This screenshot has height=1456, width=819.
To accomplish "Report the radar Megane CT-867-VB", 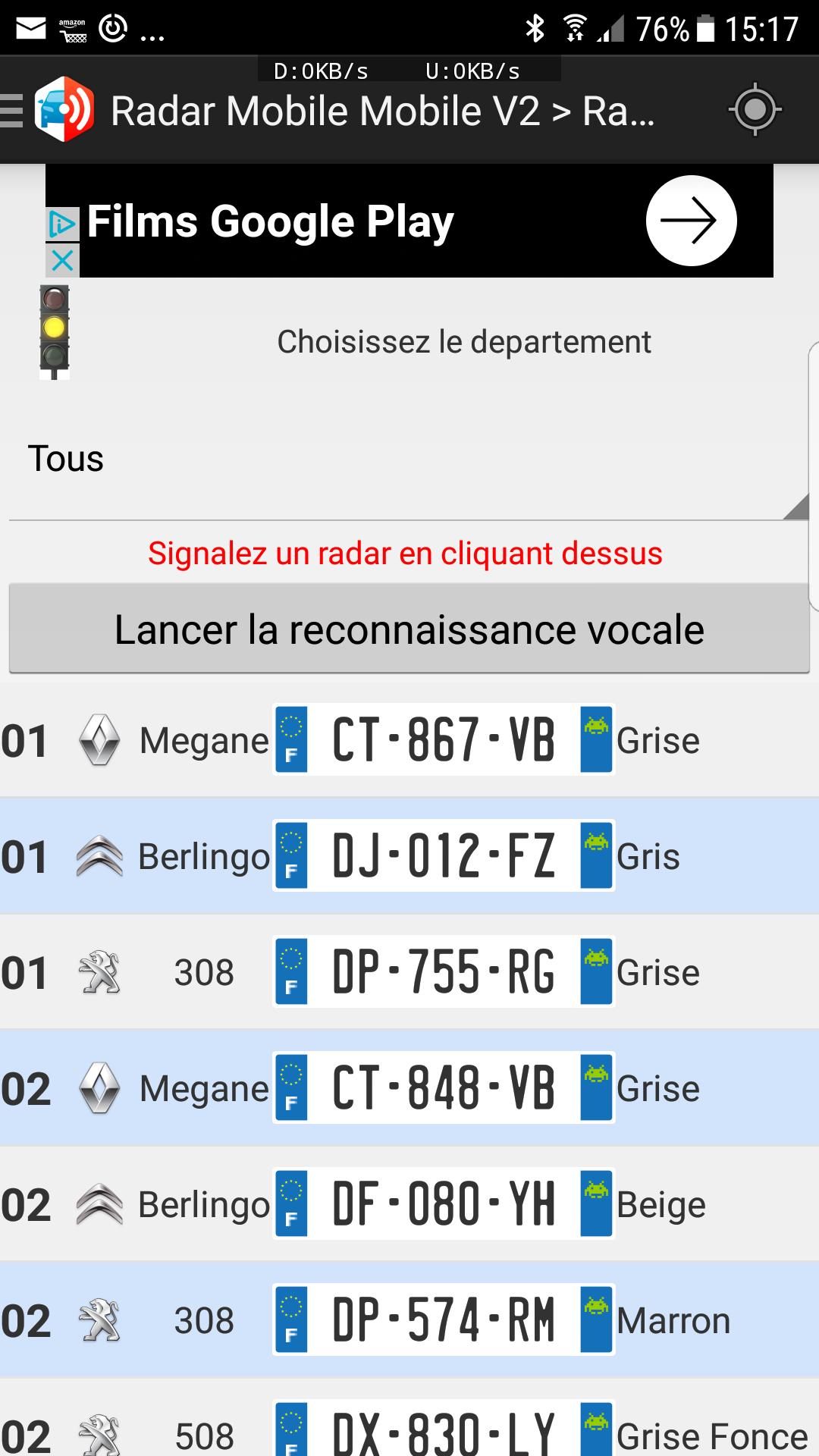I will (409, 740).
